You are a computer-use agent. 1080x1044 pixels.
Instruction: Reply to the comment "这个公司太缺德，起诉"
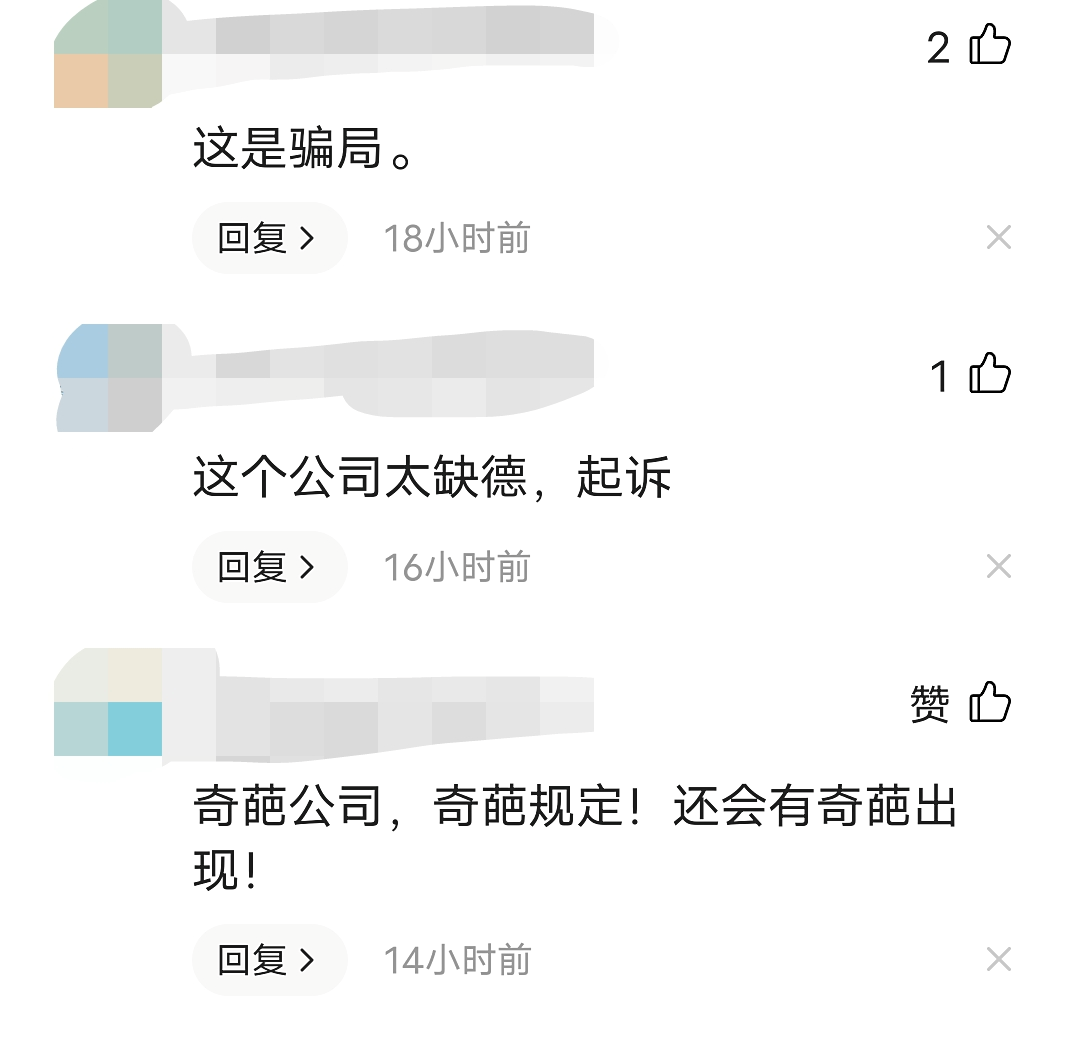click(x=268, y=567)
